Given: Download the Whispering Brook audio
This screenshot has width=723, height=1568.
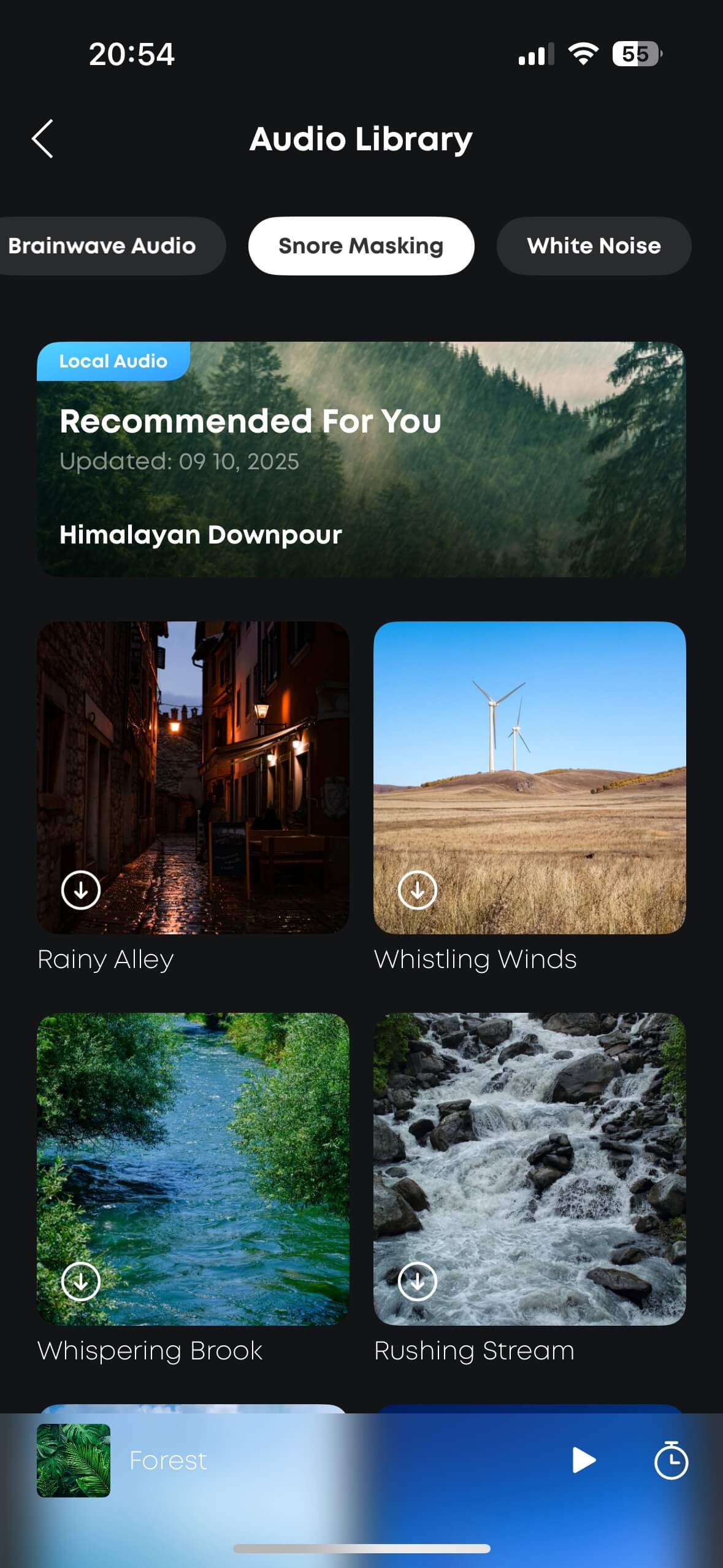Looking at the screenshot, I should coord(81,1282).
